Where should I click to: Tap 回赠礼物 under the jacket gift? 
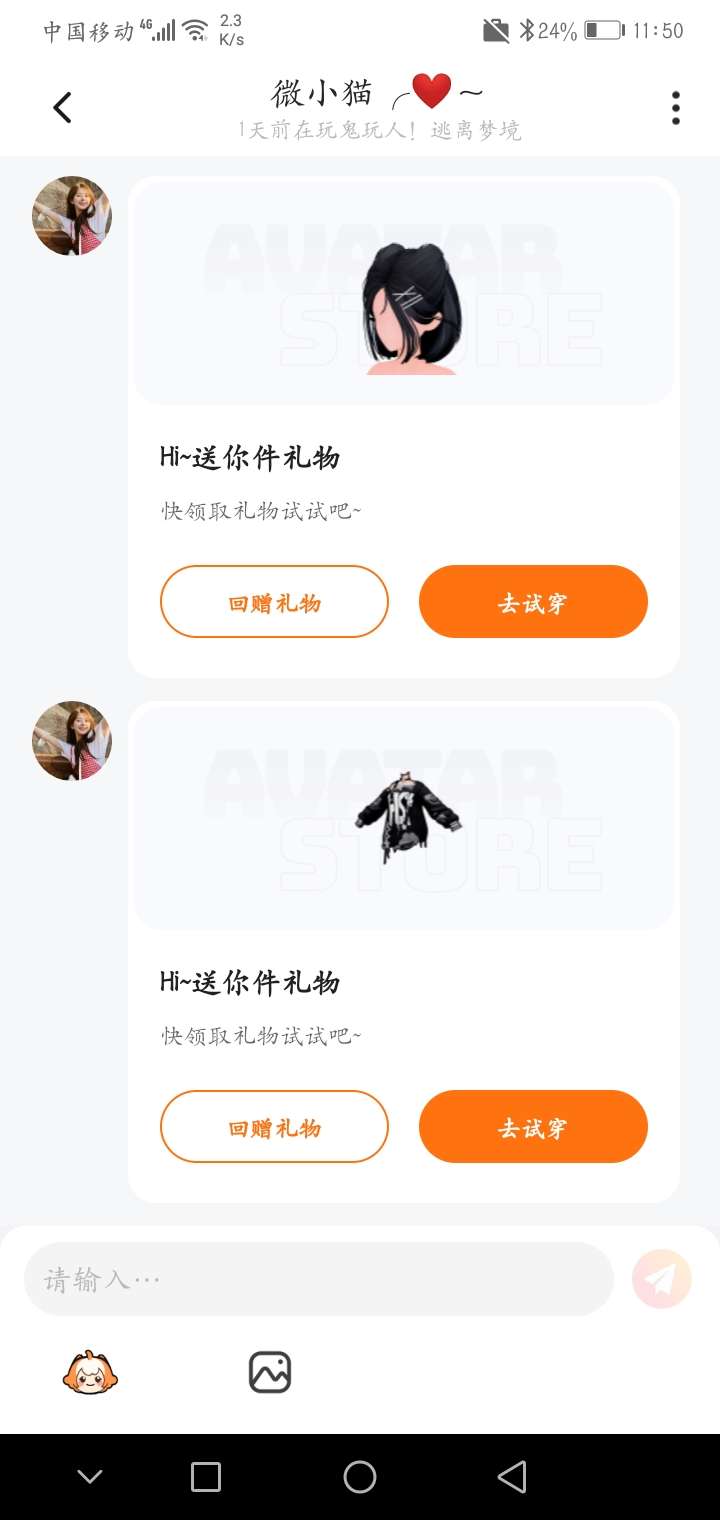tap(274, 1127)
